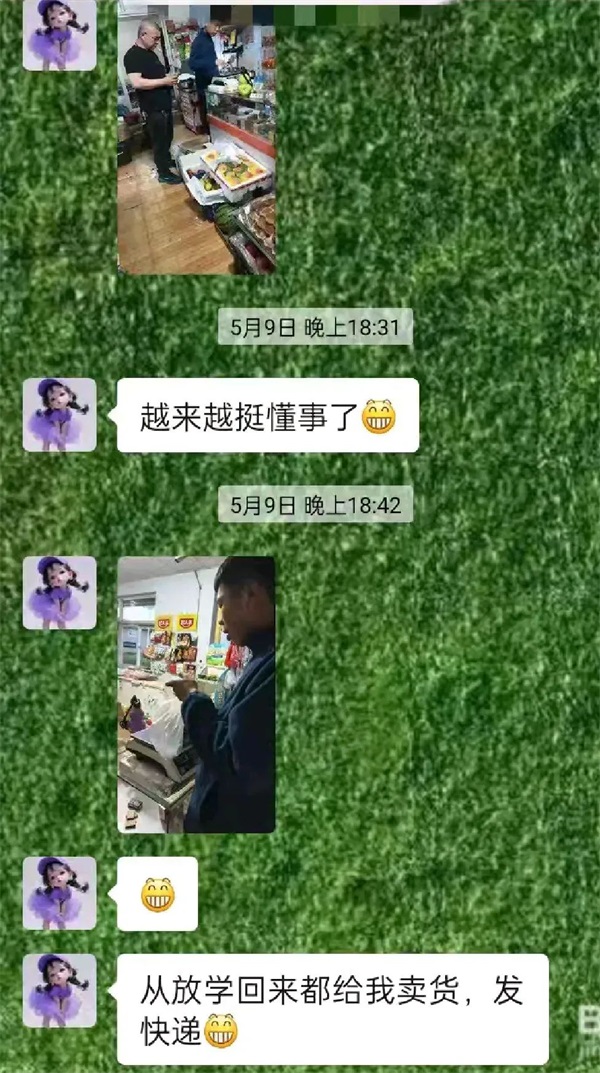Viewport: 600px width, 1073px height.
Task: Open the shop photo with the man in black
Action: pyautogui.click(x=196, y=138)
